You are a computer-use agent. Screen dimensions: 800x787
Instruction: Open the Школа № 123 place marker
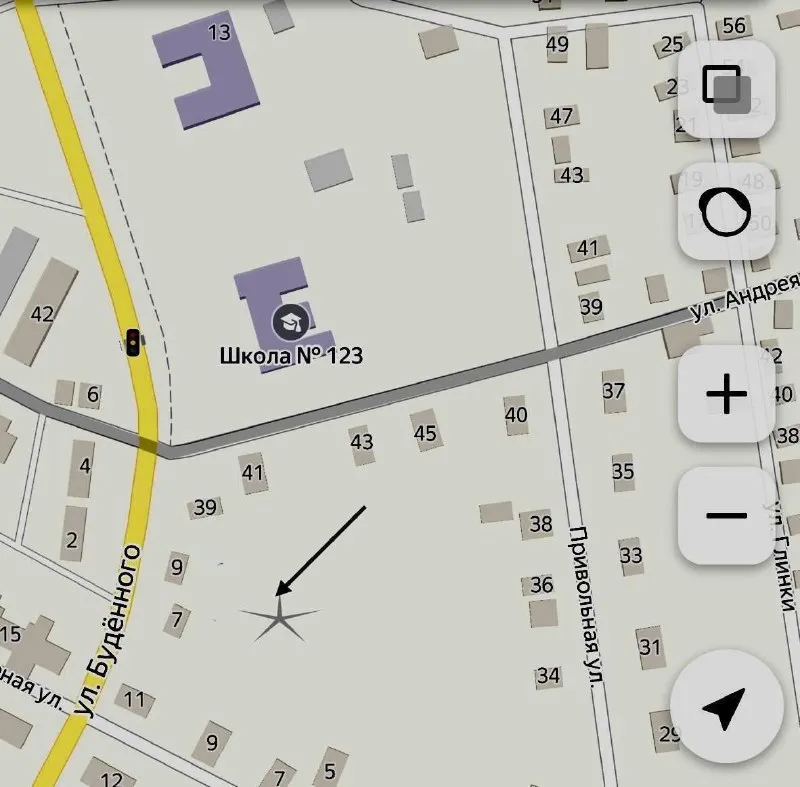[289, 321]
